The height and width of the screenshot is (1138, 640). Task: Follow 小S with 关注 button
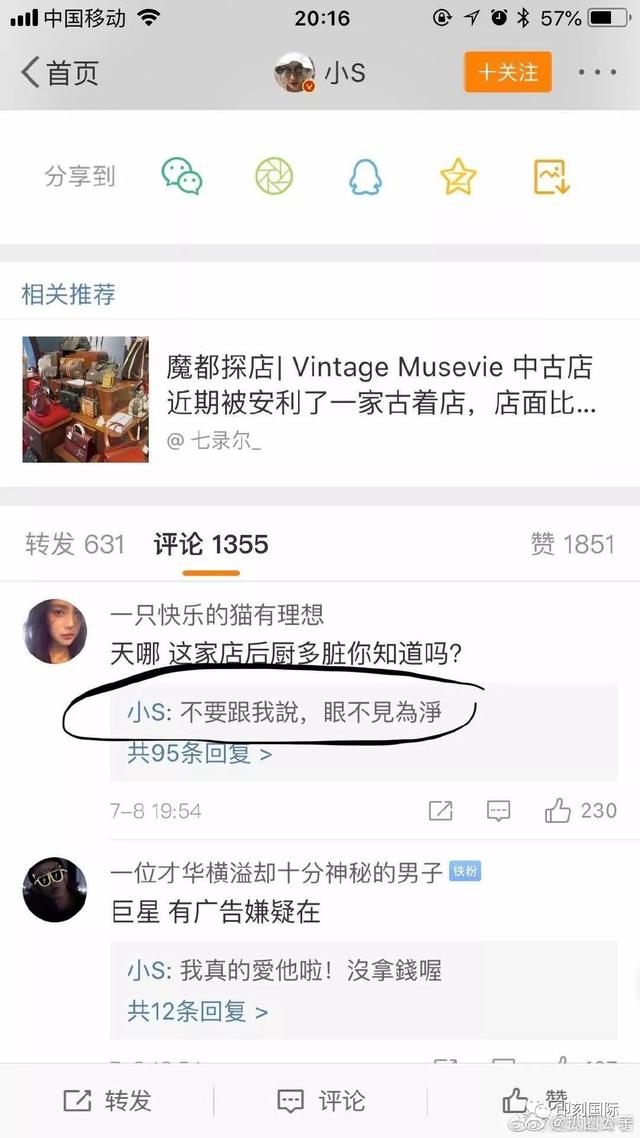pos(508,72)
